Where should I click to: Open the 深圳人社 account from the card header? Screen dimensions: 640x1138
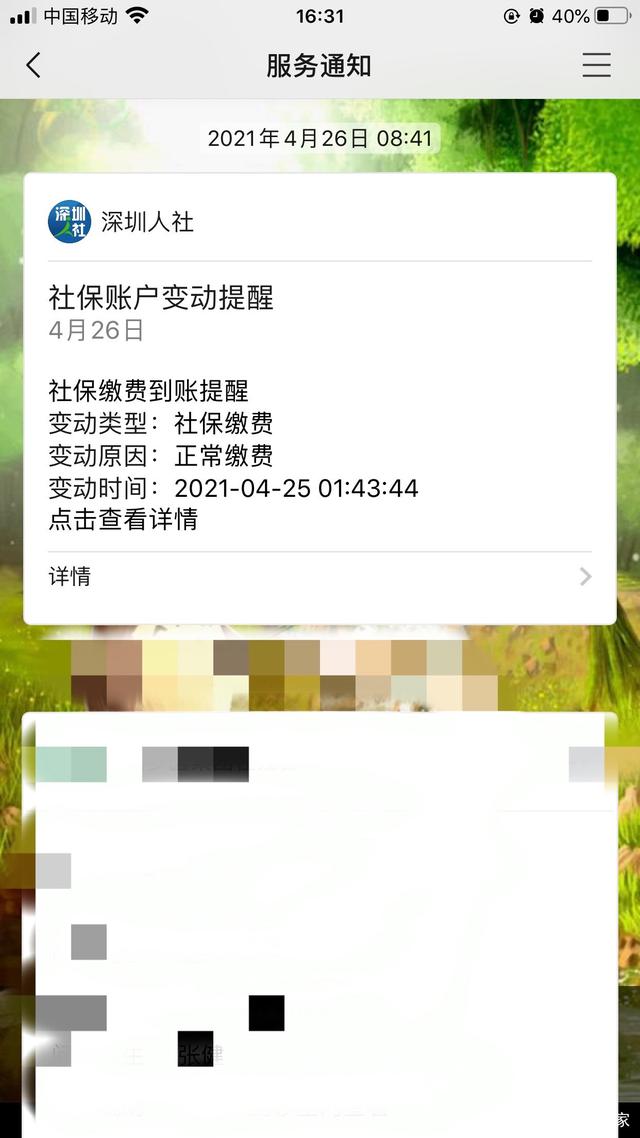tap(120, 222)
